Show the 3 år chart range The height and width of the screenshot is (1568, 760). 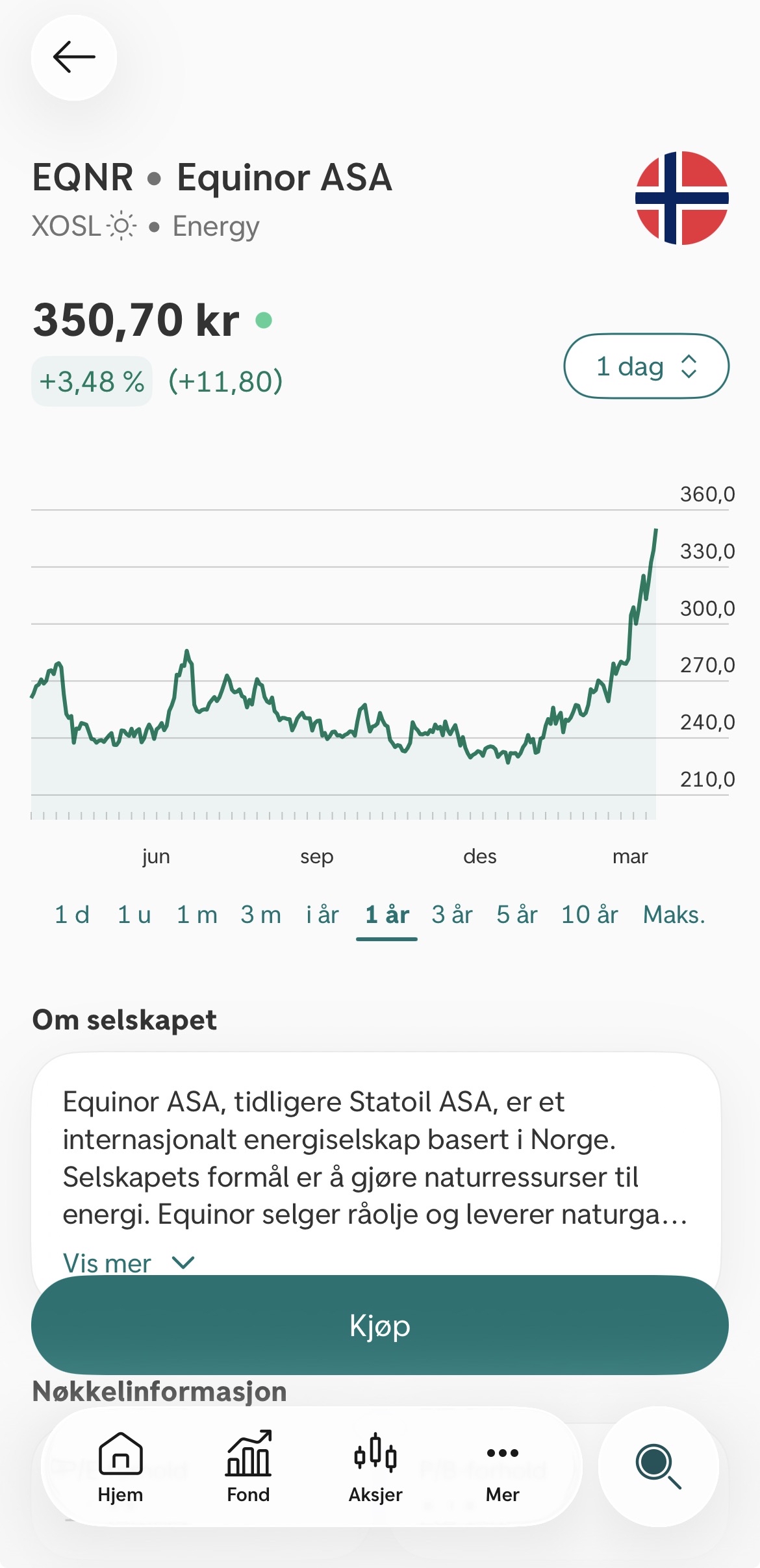click(x=452, y=915)
